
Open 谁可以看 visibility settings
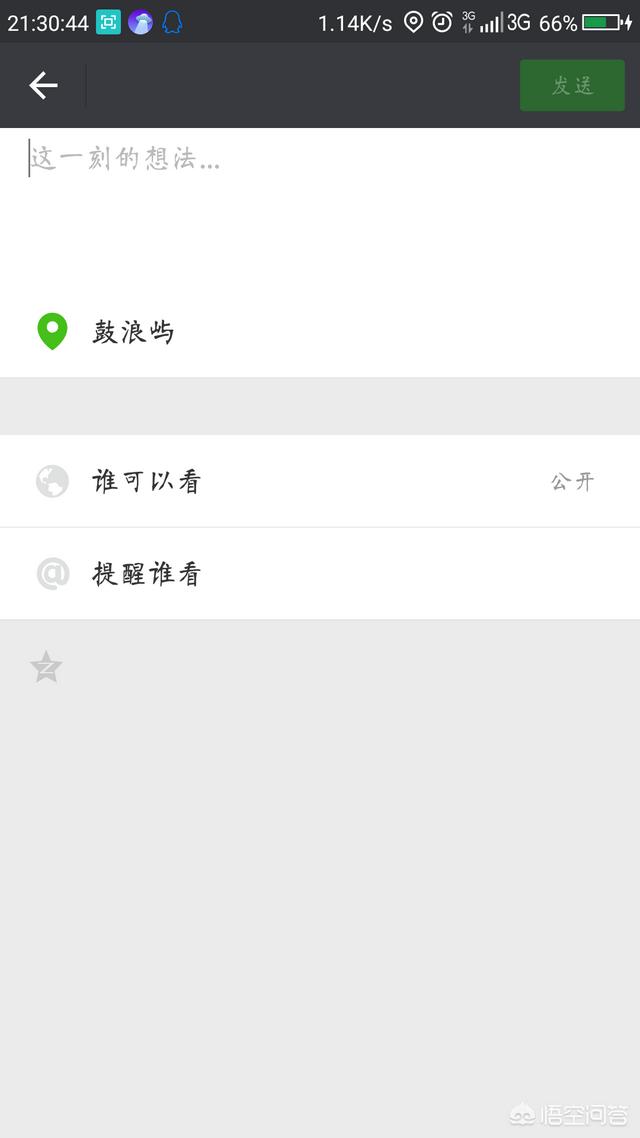pos(320,481)
